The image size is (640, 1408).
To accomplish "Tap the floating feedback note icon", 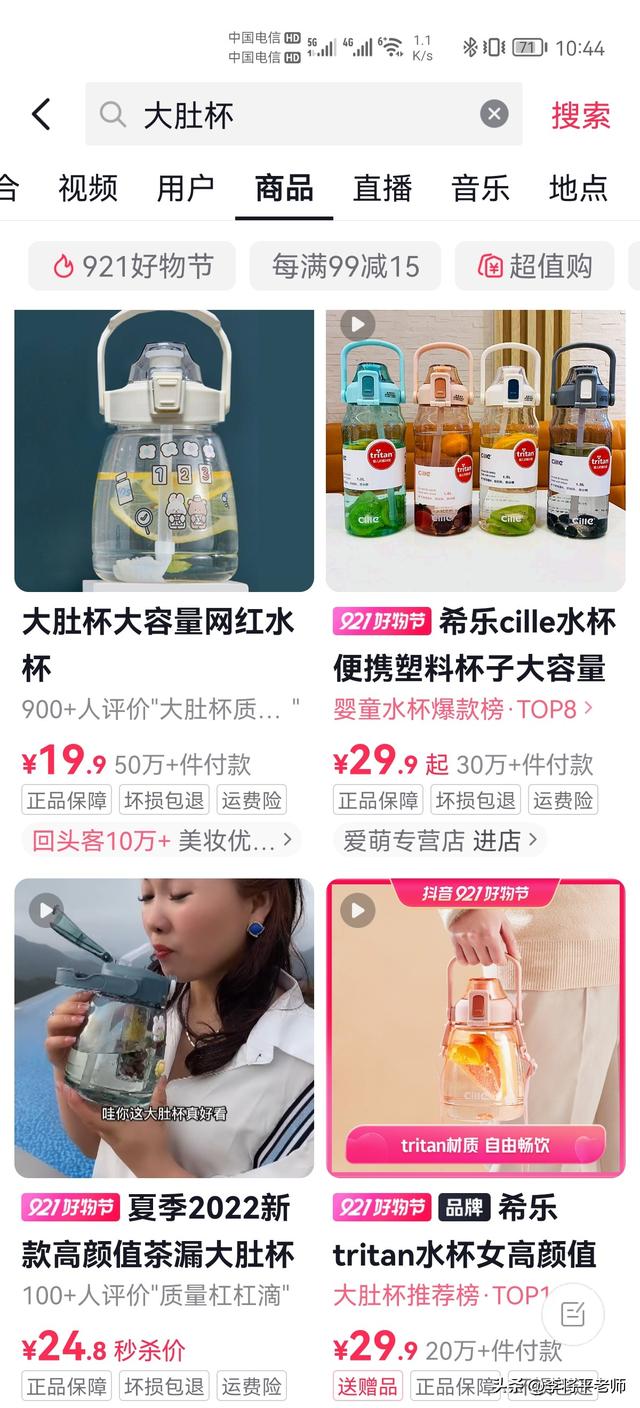I will click(573, 1313).
